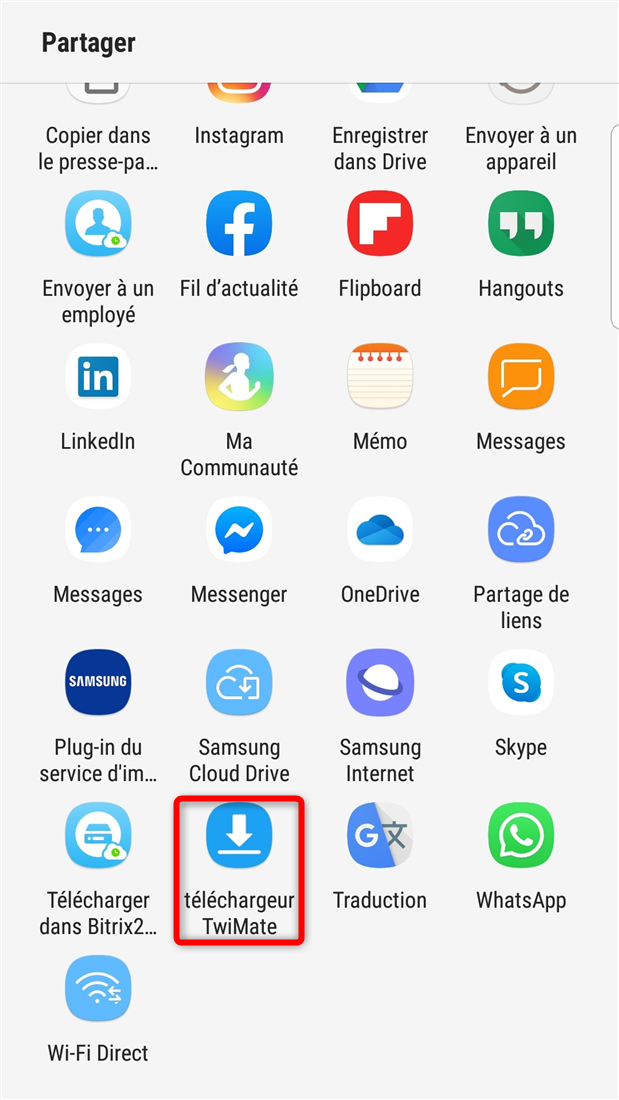Send via Messenger
This screenshot has height=1100, width=619.
[x=239, y=530]
